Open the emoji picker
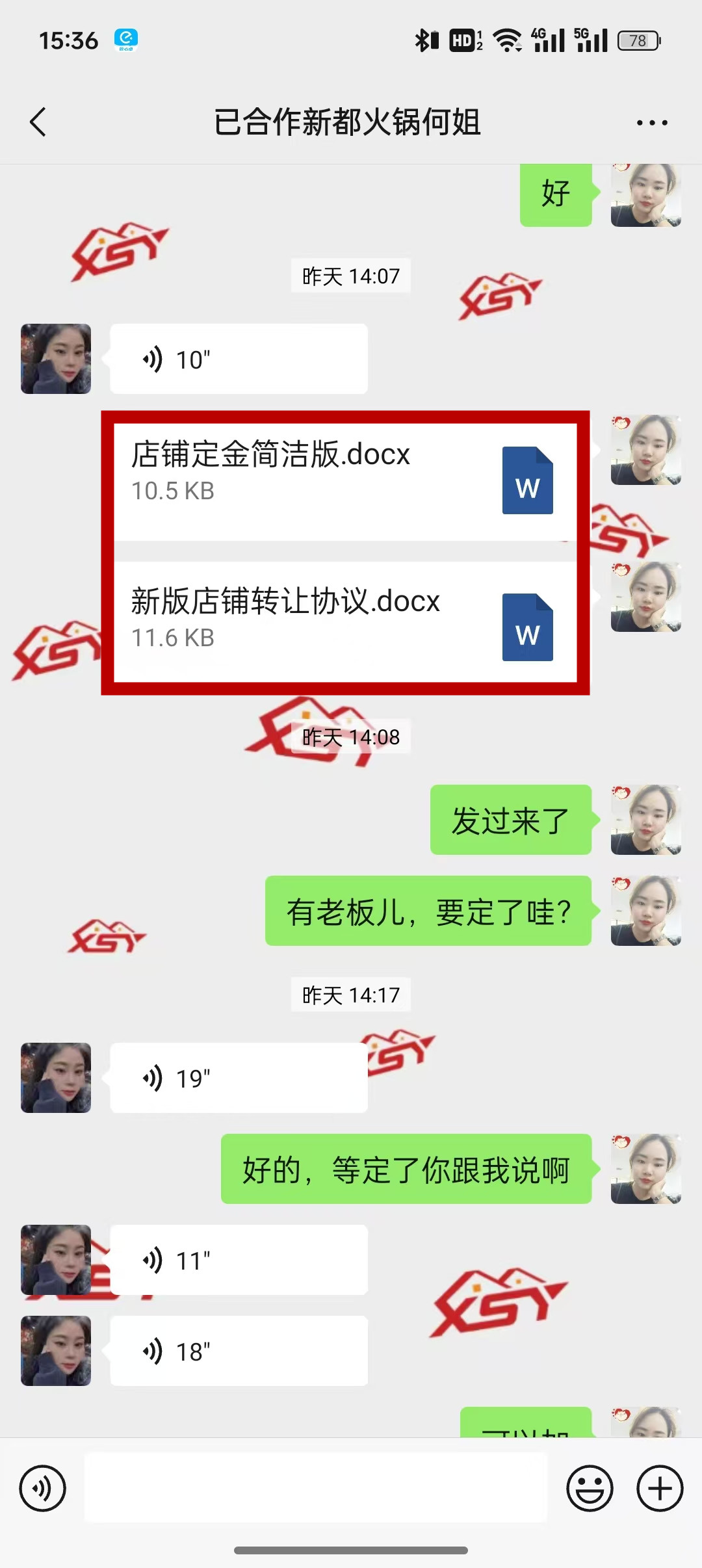 coord(590,1488)
